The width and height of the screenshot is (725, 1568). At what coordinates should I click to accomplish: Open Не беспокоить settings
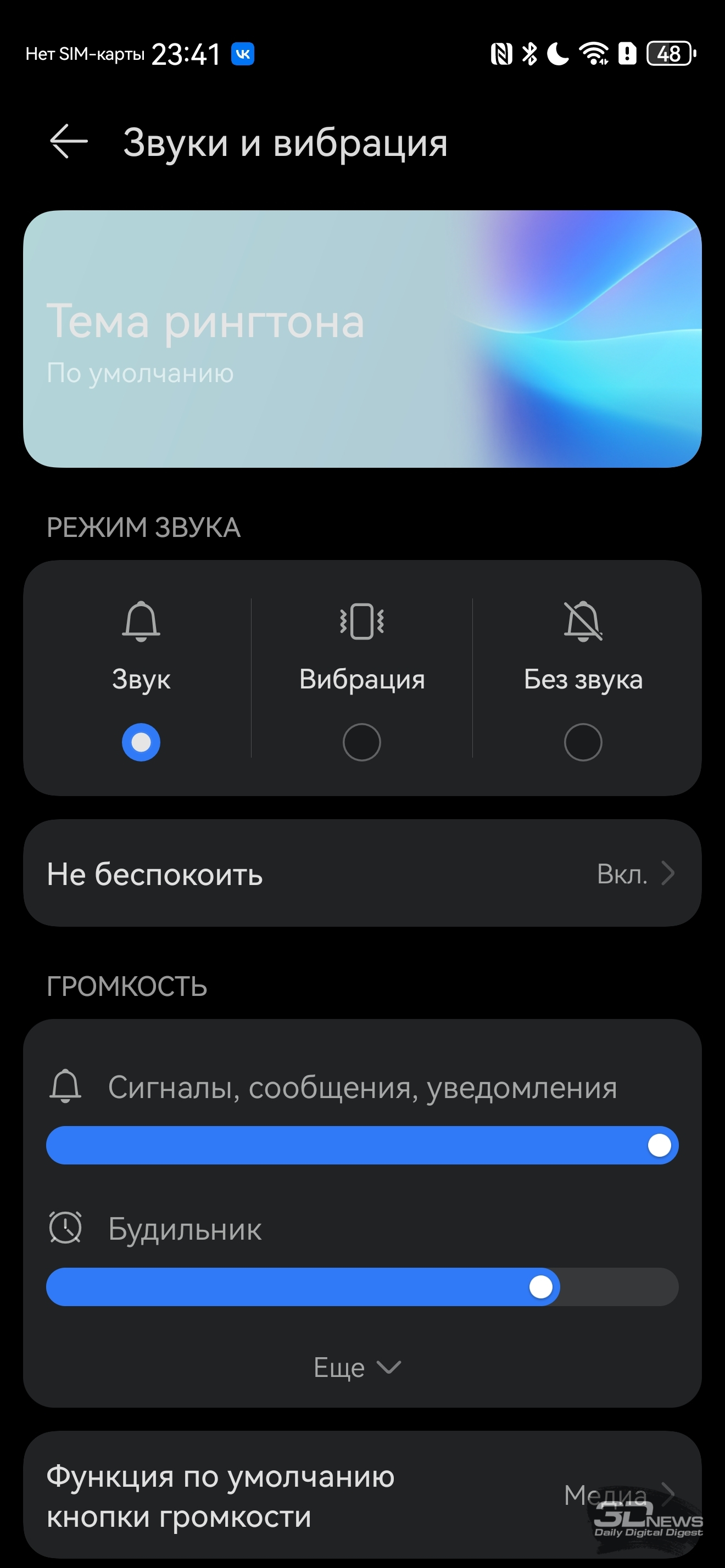(x=362, y=873)
